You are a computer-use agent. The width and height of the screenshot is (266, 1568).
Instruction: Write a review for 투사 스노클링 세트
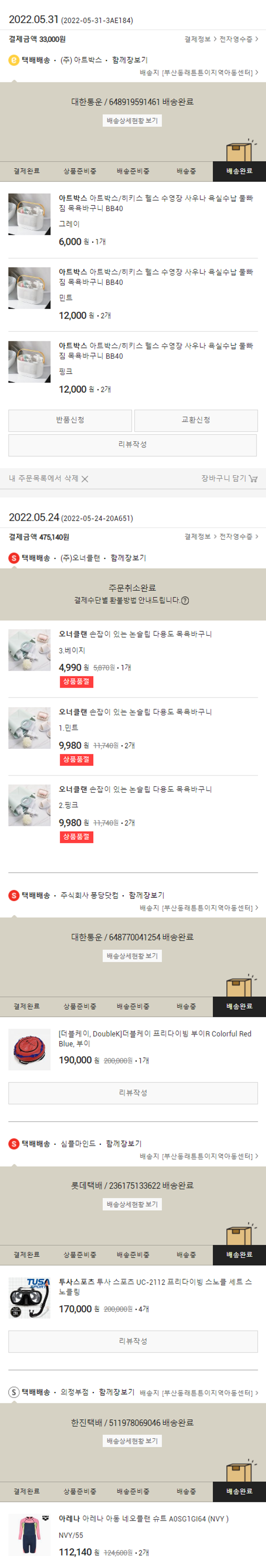click(x=132, y=1341)
